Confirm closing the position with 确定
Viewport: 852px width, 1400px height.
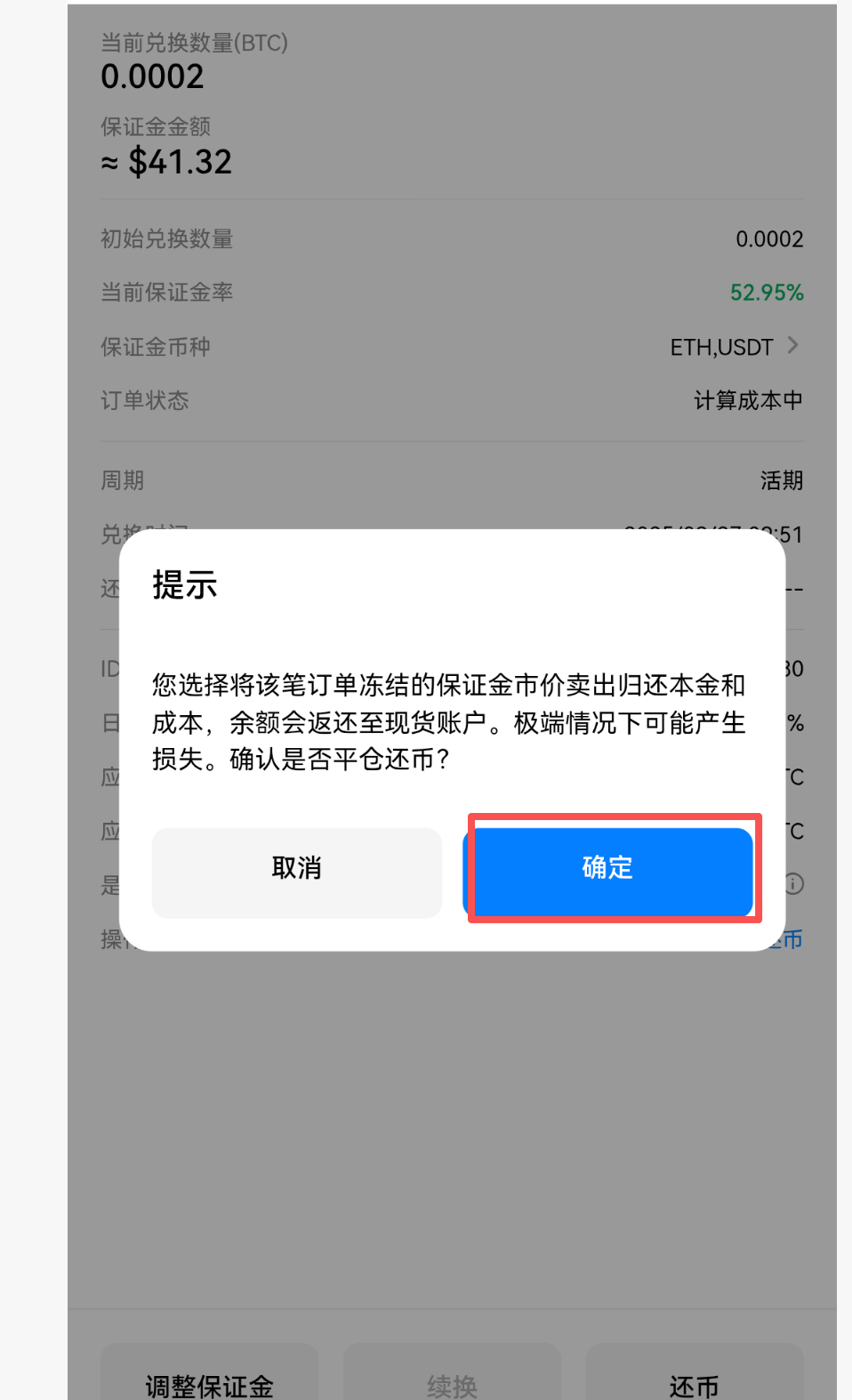point(608,869)
